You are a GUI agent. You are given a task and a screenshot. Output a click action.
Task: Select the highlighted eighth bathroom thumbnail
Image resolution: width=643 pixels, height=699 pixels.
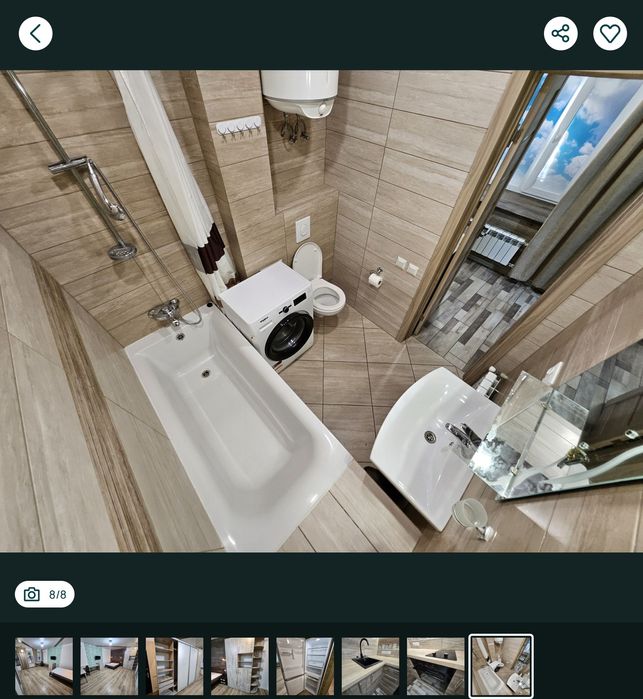point(501,666)
